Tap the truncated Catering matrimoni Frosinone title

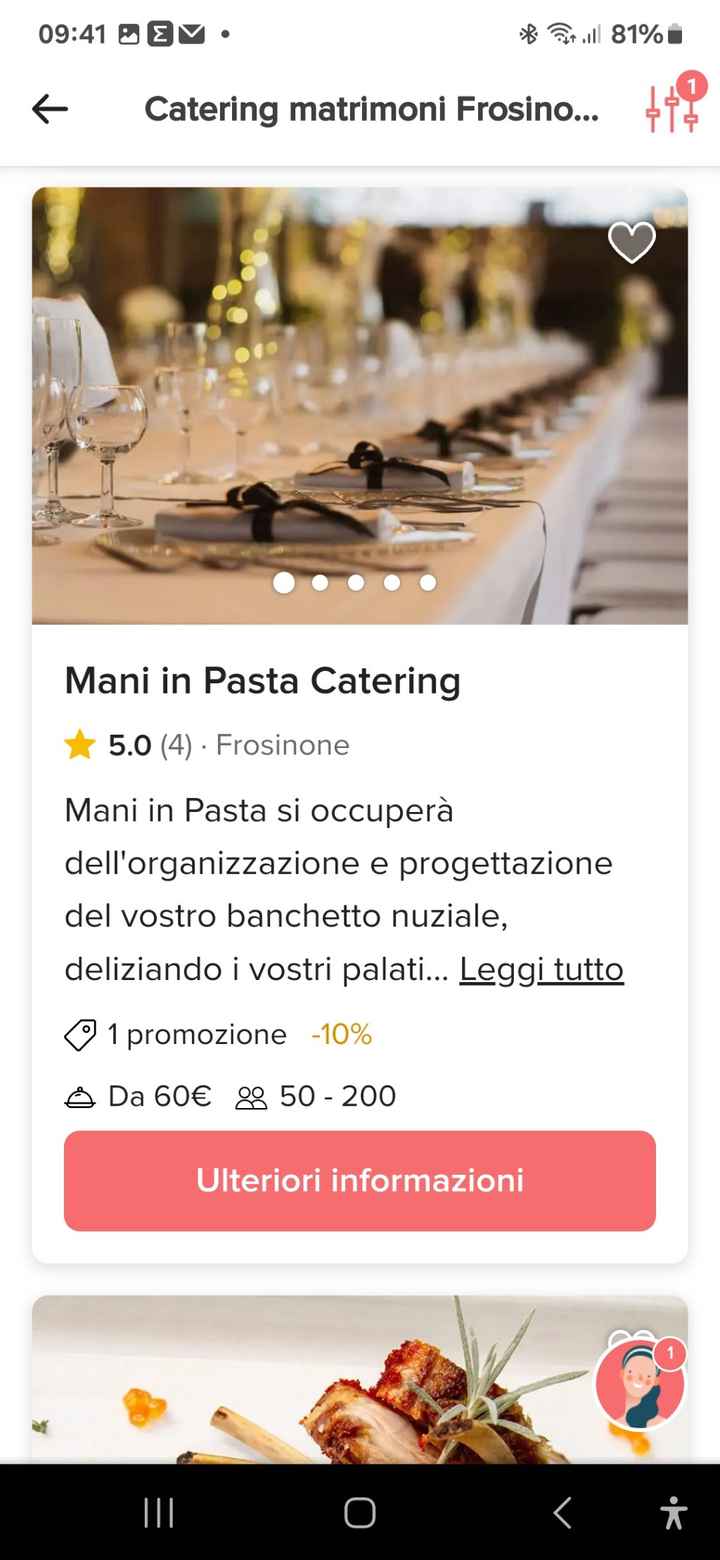tap(371, 108)
